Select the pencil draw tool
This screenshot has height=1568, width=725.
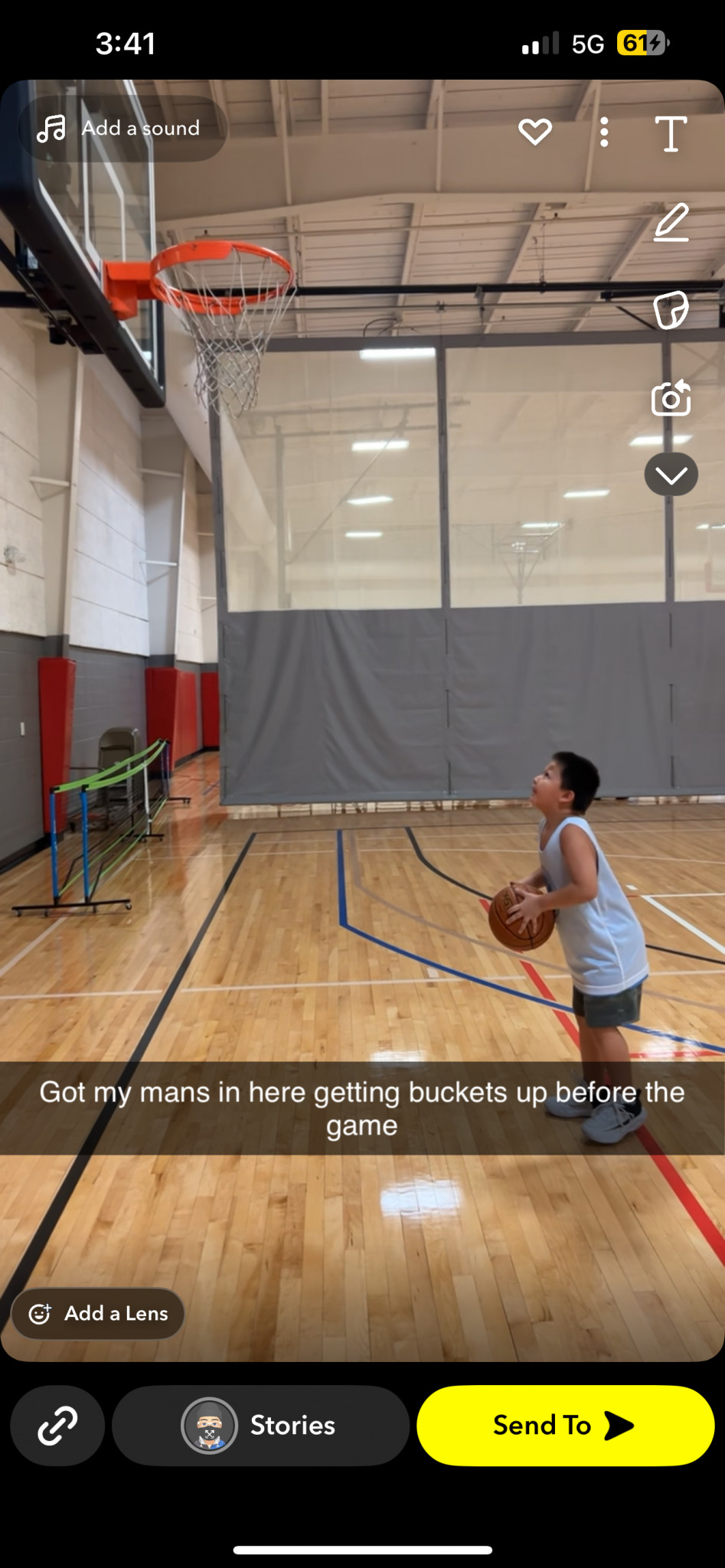pyautogui.click(x=671, y=223)
